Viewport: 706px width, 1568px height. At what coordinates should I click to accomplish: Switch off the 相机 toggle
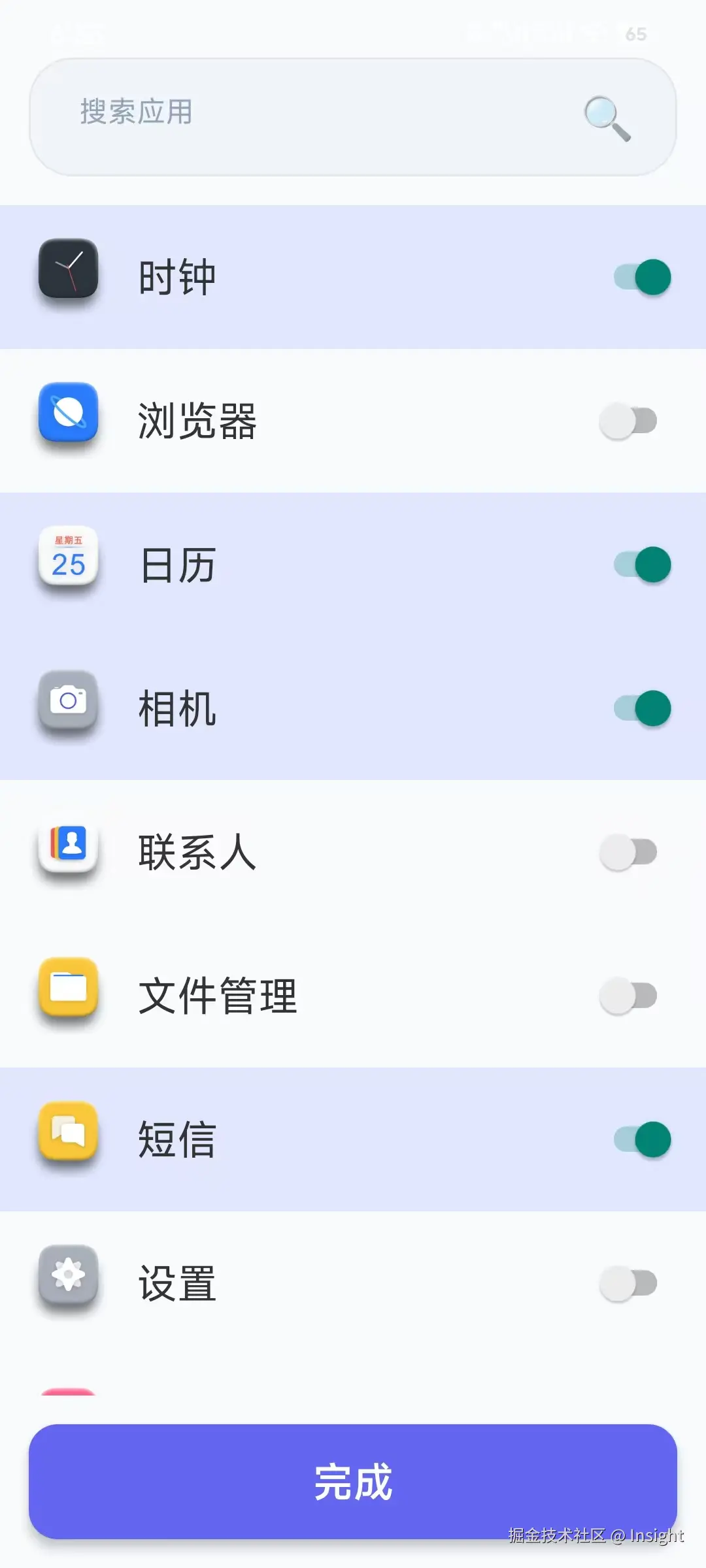pyautogui.click(x=642, y=708)
